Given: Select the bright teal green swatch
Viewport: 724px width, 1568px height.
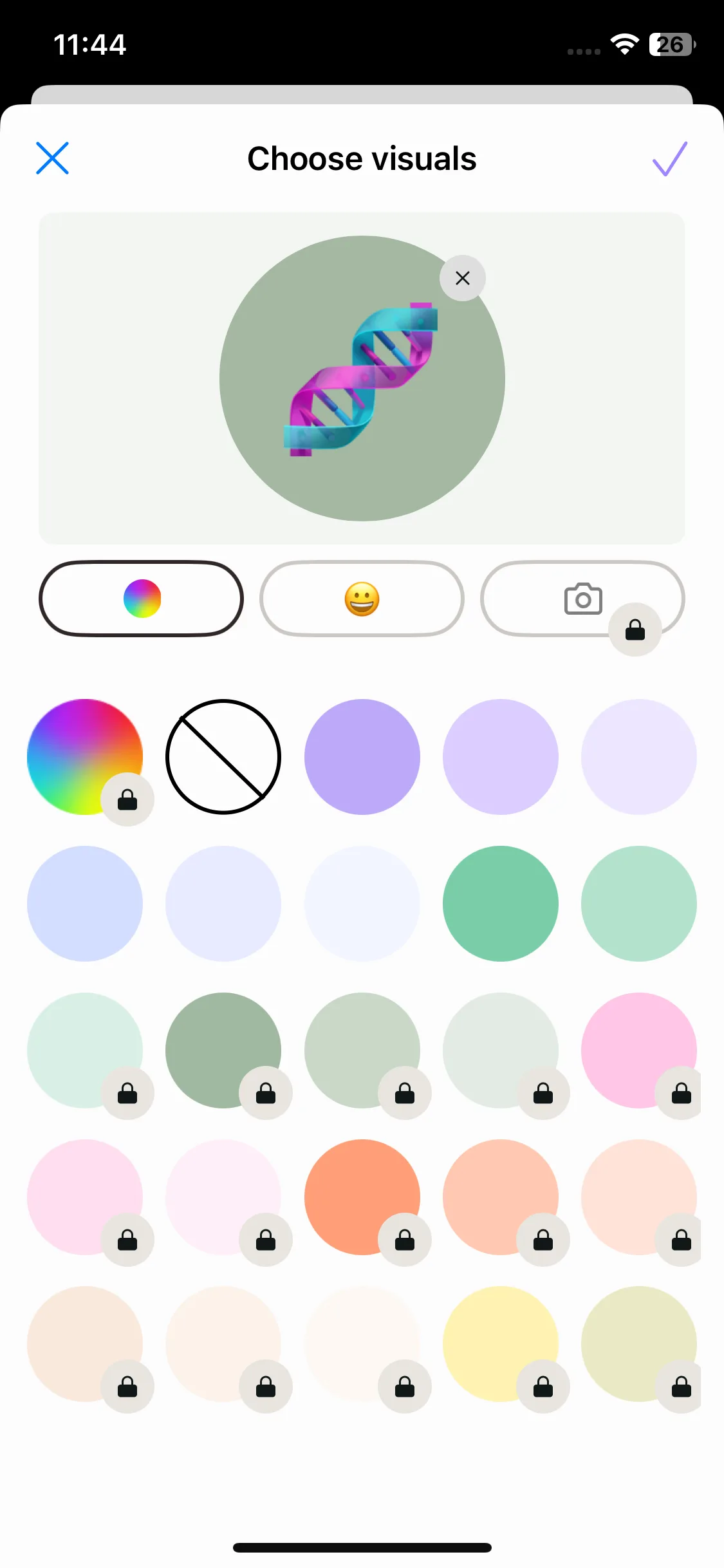Looking at the screenshot, I should pyautogui.click(x=500, y=903).
